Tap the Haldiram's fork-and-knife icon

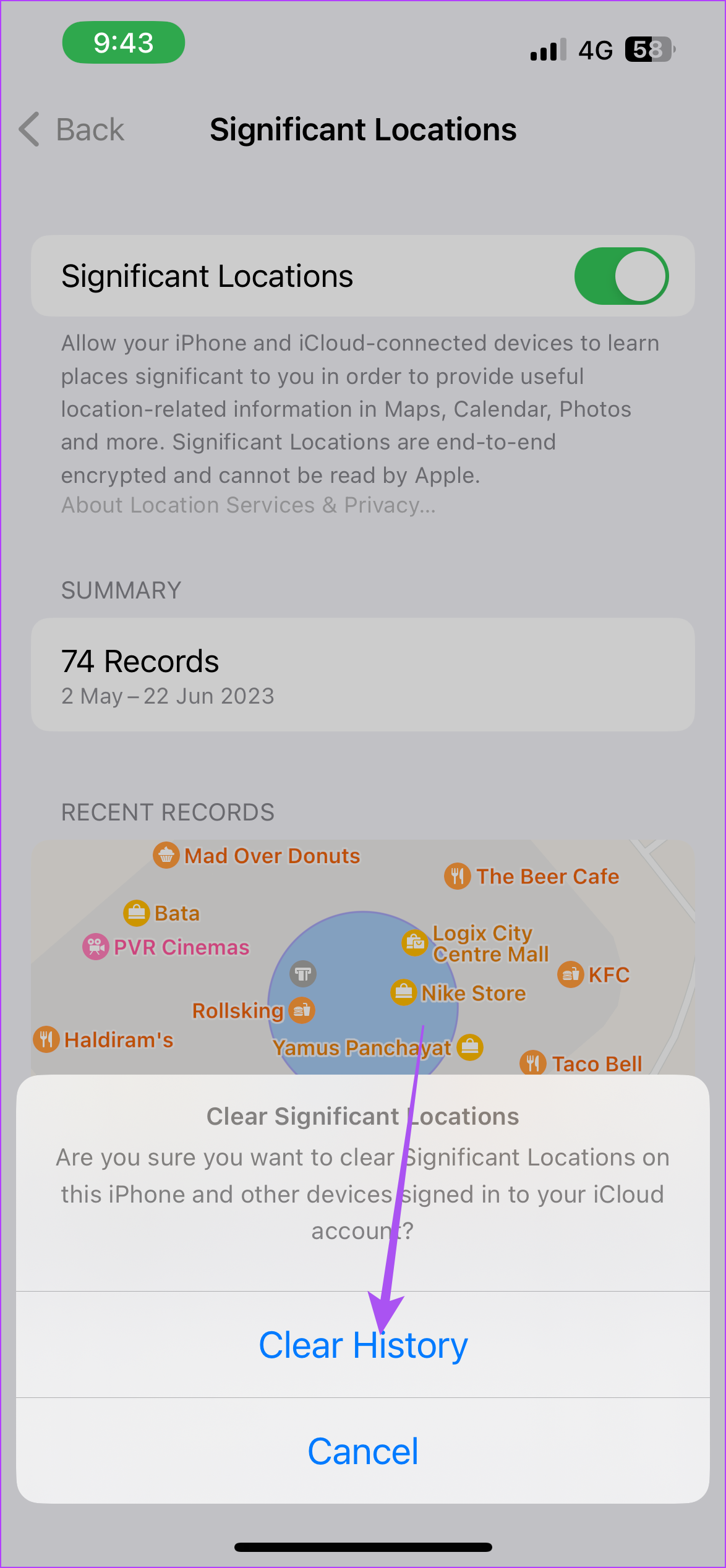[46, 1039]
